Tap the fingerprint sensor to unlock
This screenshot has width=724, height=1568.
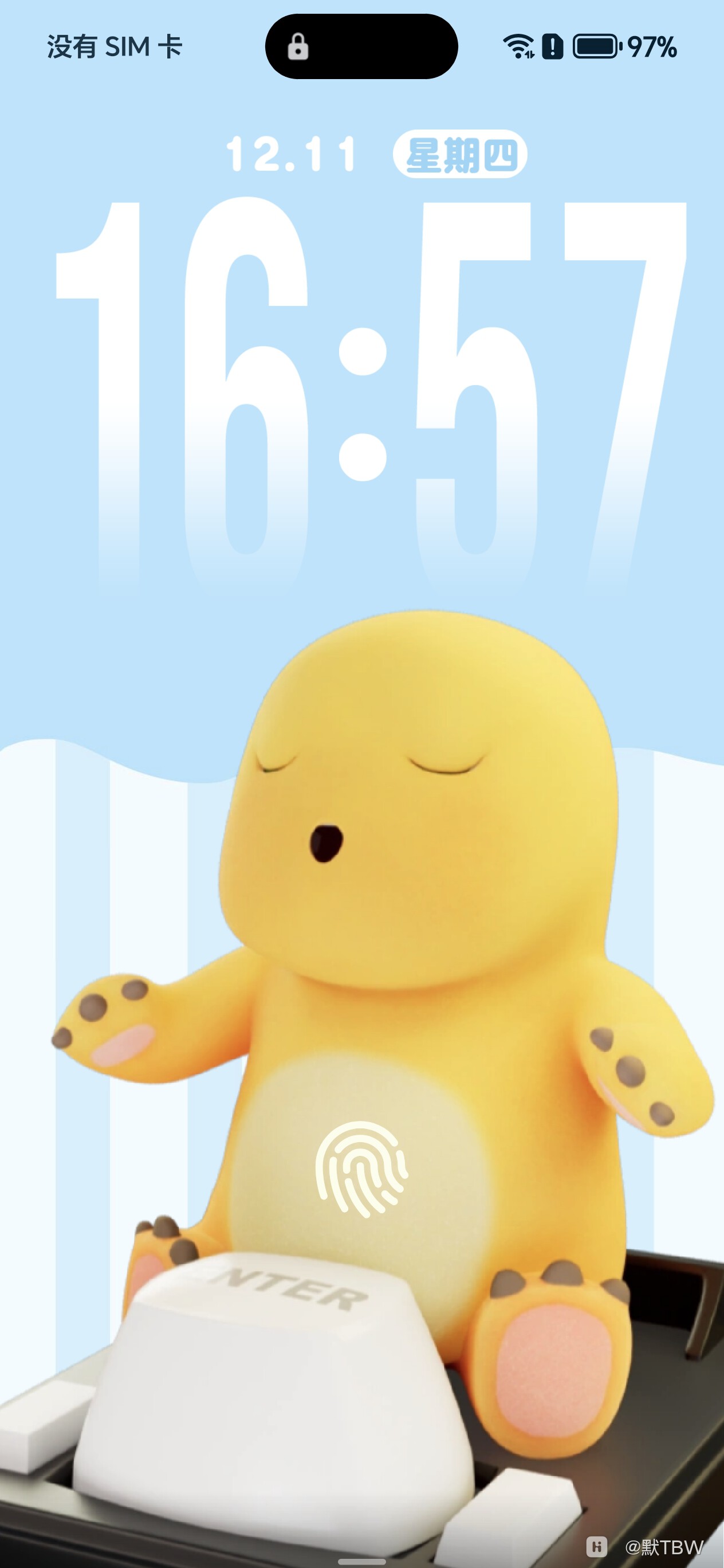tap(361, 1169)
